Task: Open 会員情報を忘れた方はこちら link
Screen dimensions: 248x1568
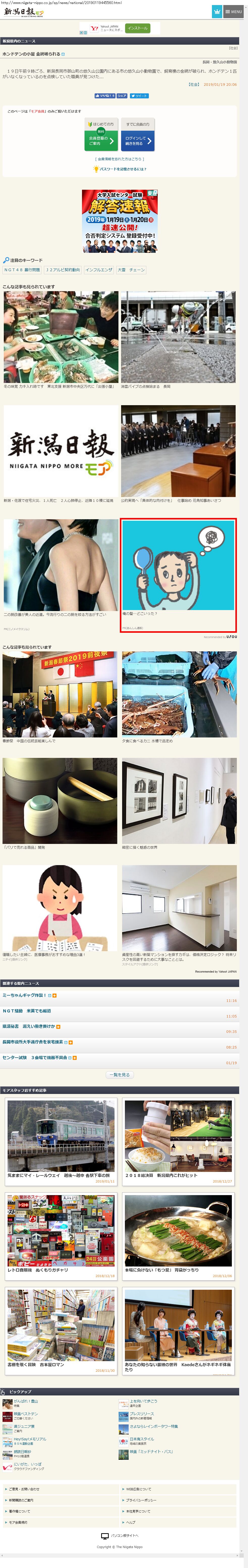Action: tap(120, 159)
